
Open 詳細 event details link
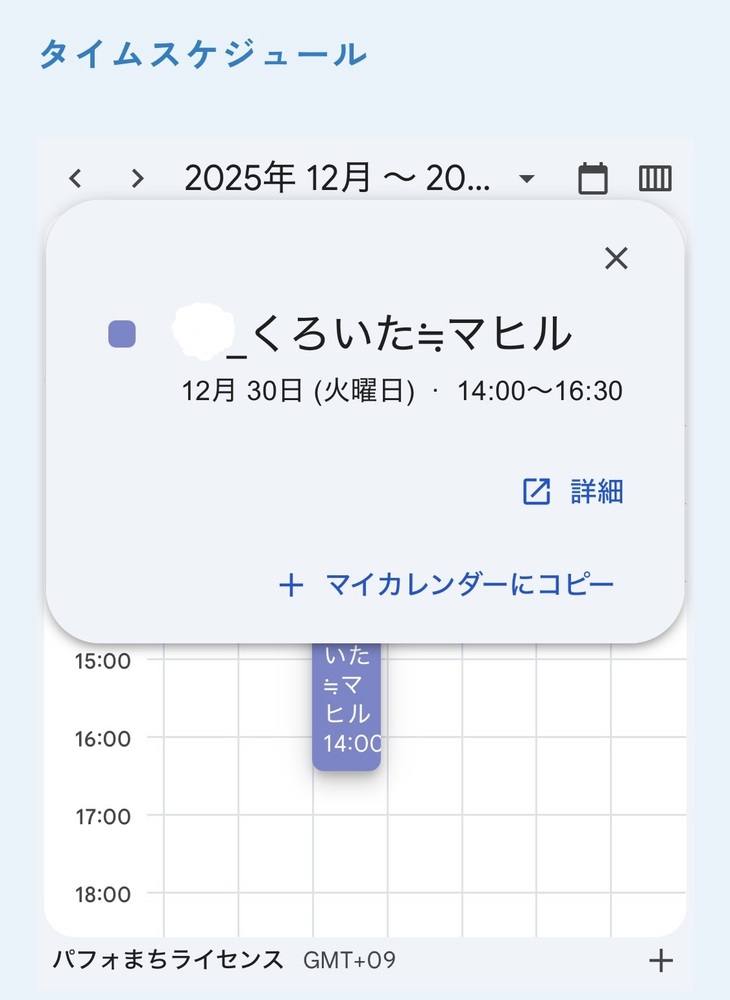[x=574, y=491]
